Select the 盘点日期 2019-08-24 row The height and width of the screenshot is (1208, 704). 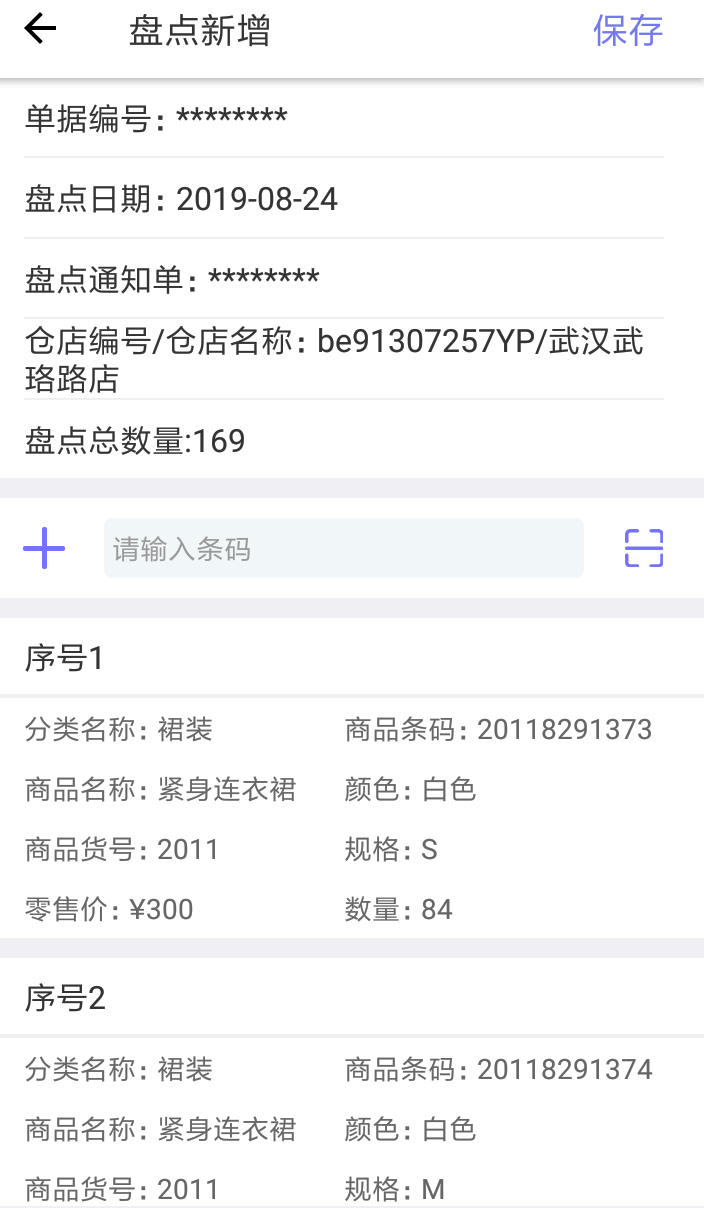click(344, 199)
